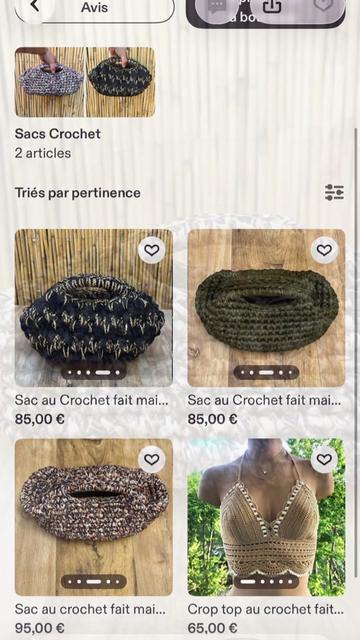Open the sort and filter options
The height and width of the screenshot is (640, 360).
click(x=334, y=192)
